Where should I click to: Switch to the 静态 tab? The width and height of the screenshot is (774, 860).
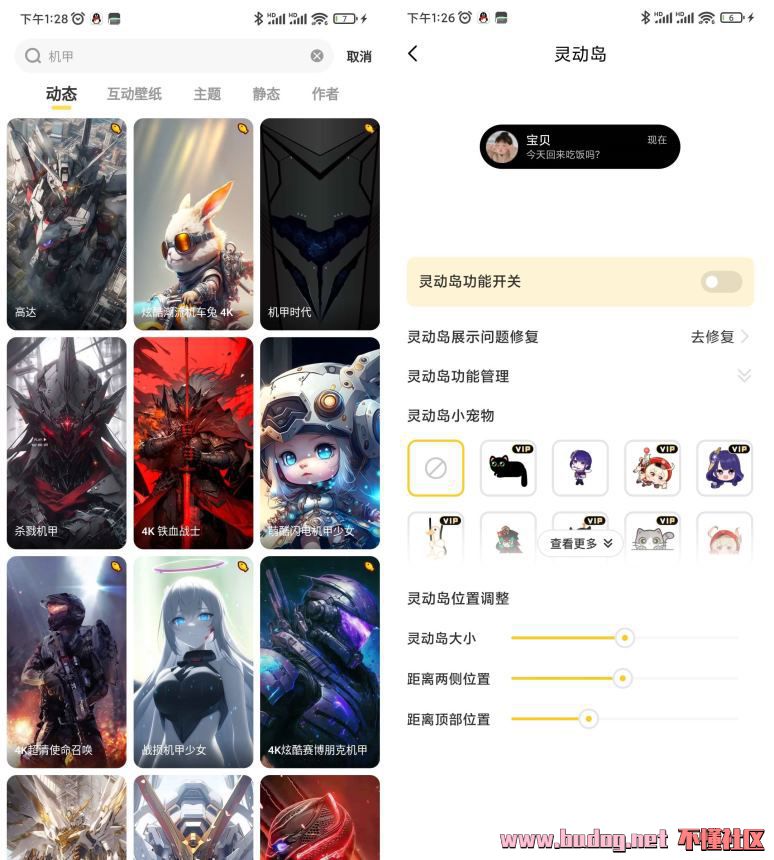pos(266,94)
